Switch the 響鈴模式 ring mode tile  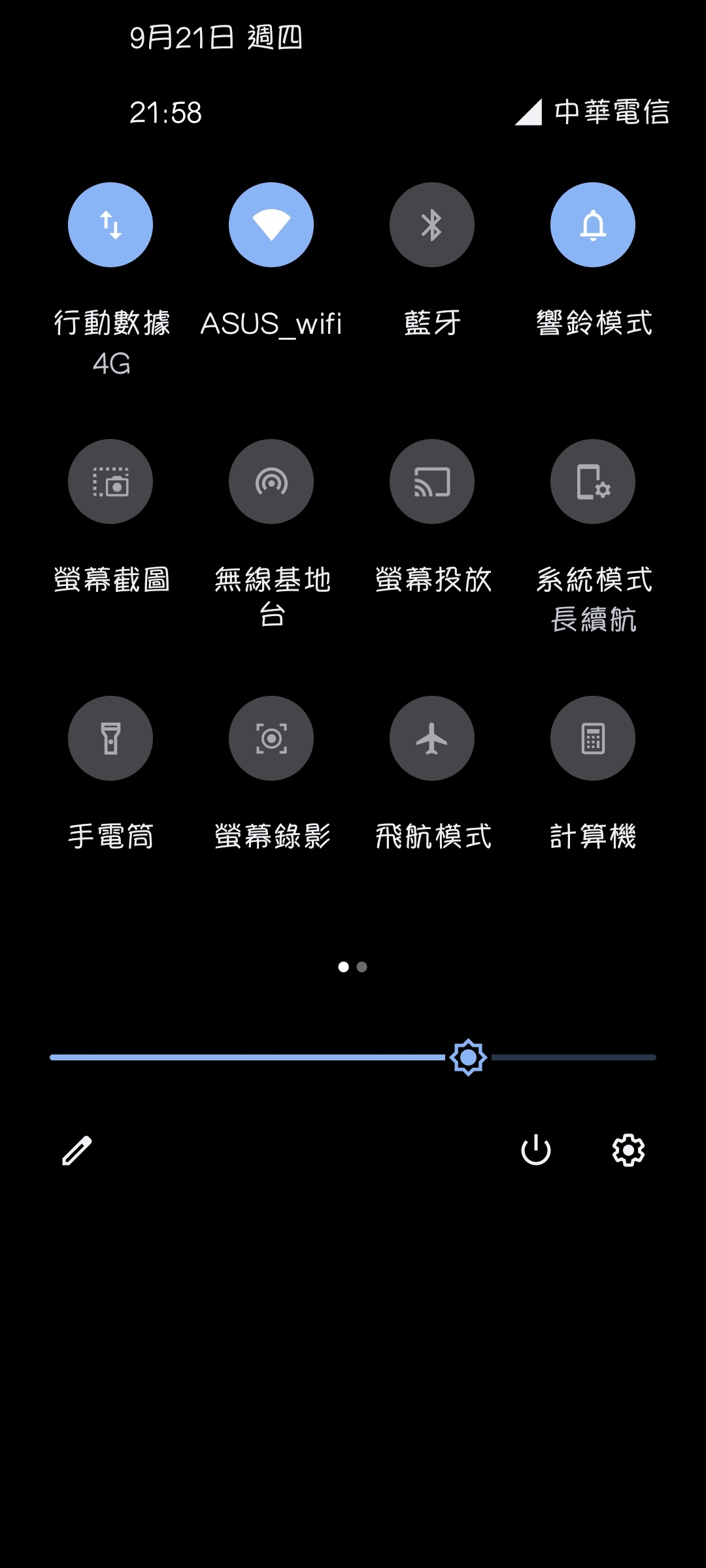[593, 225]
